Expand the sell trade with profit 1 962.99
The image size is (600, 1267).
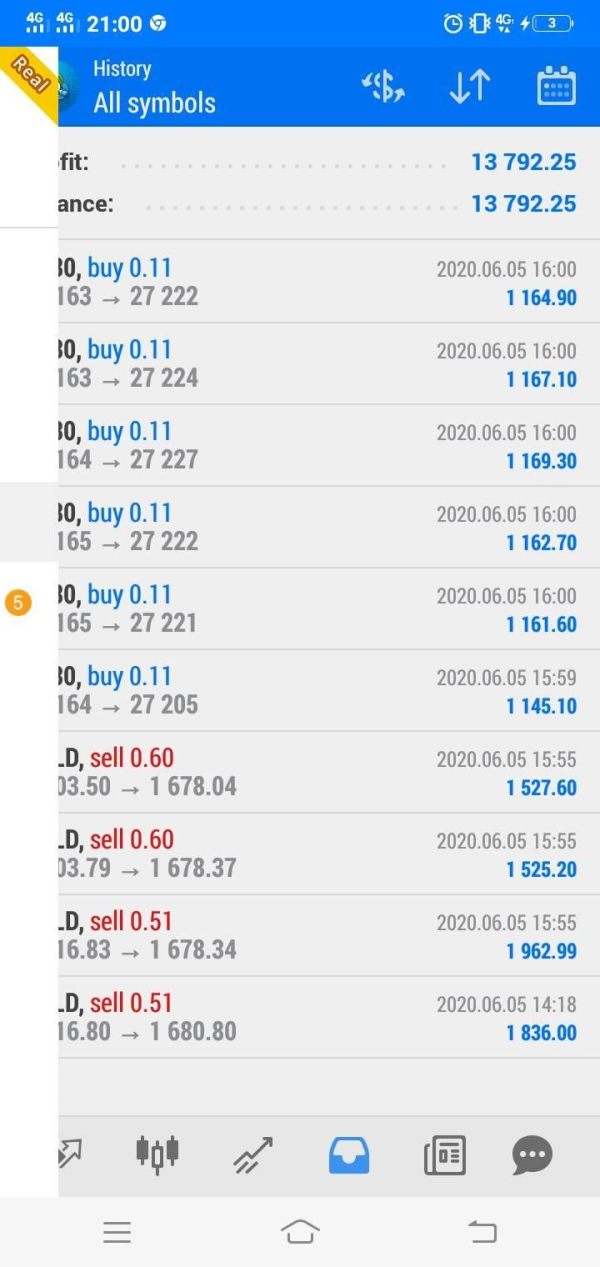[320, 936]
